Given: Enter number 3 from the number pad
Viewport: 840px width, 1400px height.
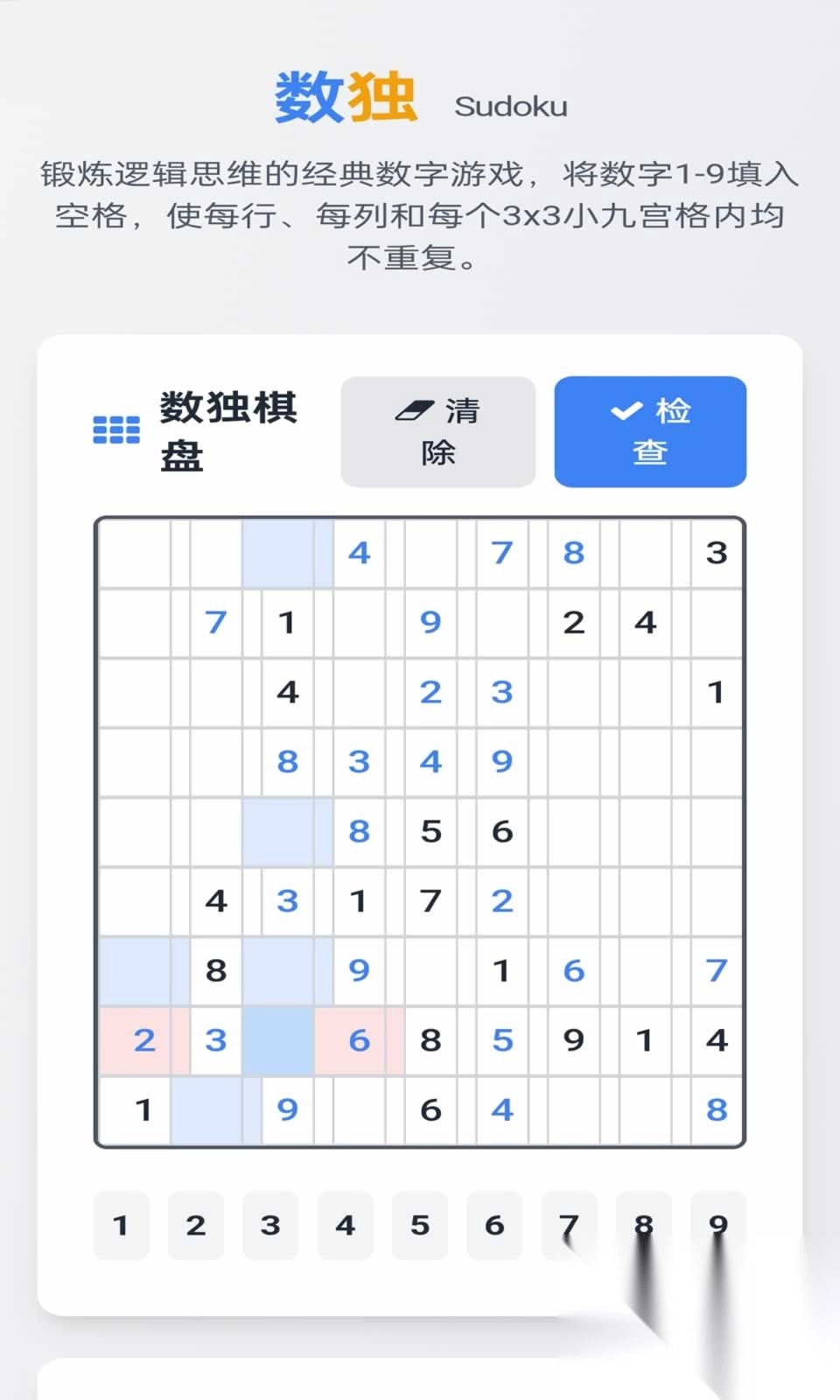Looking at the screenshot, I should click(270, 1225).
